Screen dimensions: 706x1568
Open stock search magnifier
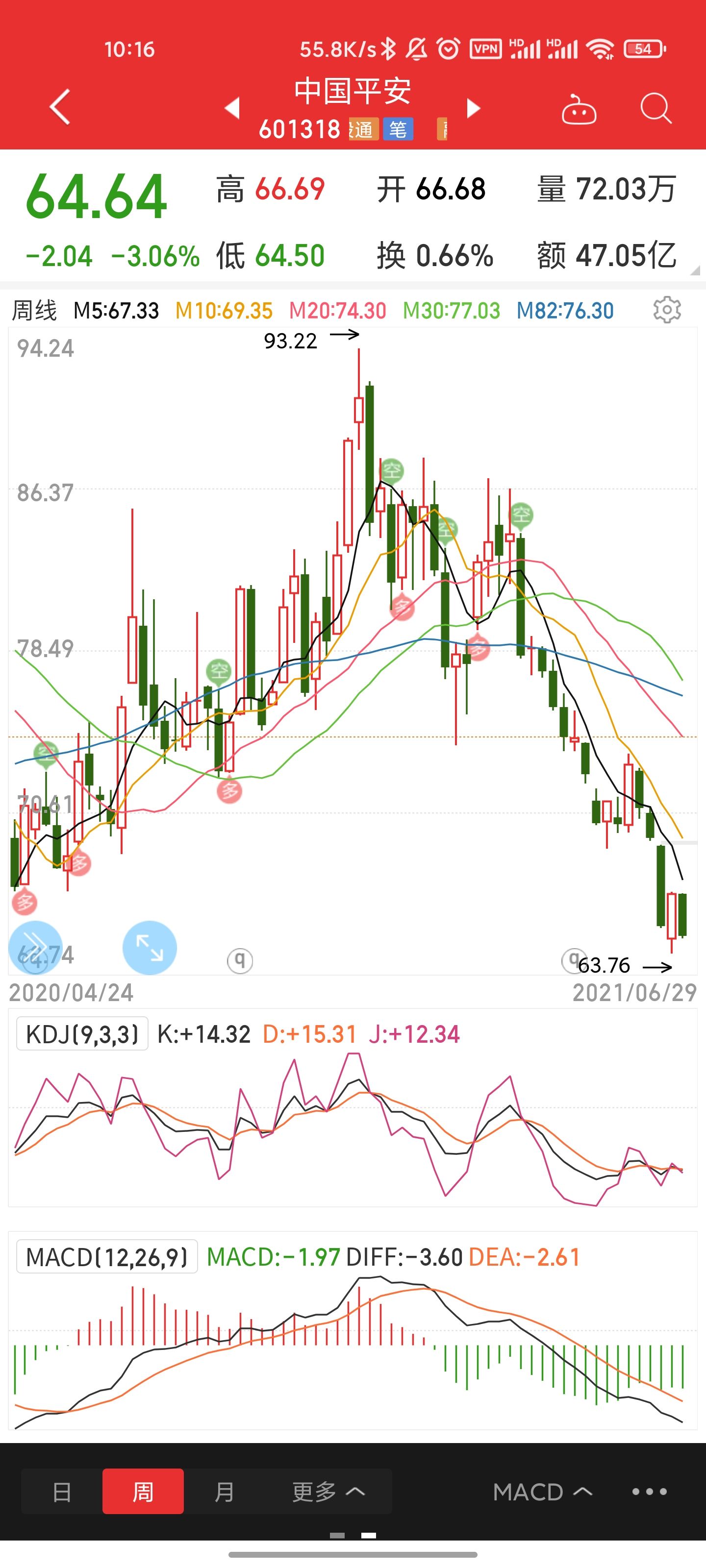click(656, 109)
